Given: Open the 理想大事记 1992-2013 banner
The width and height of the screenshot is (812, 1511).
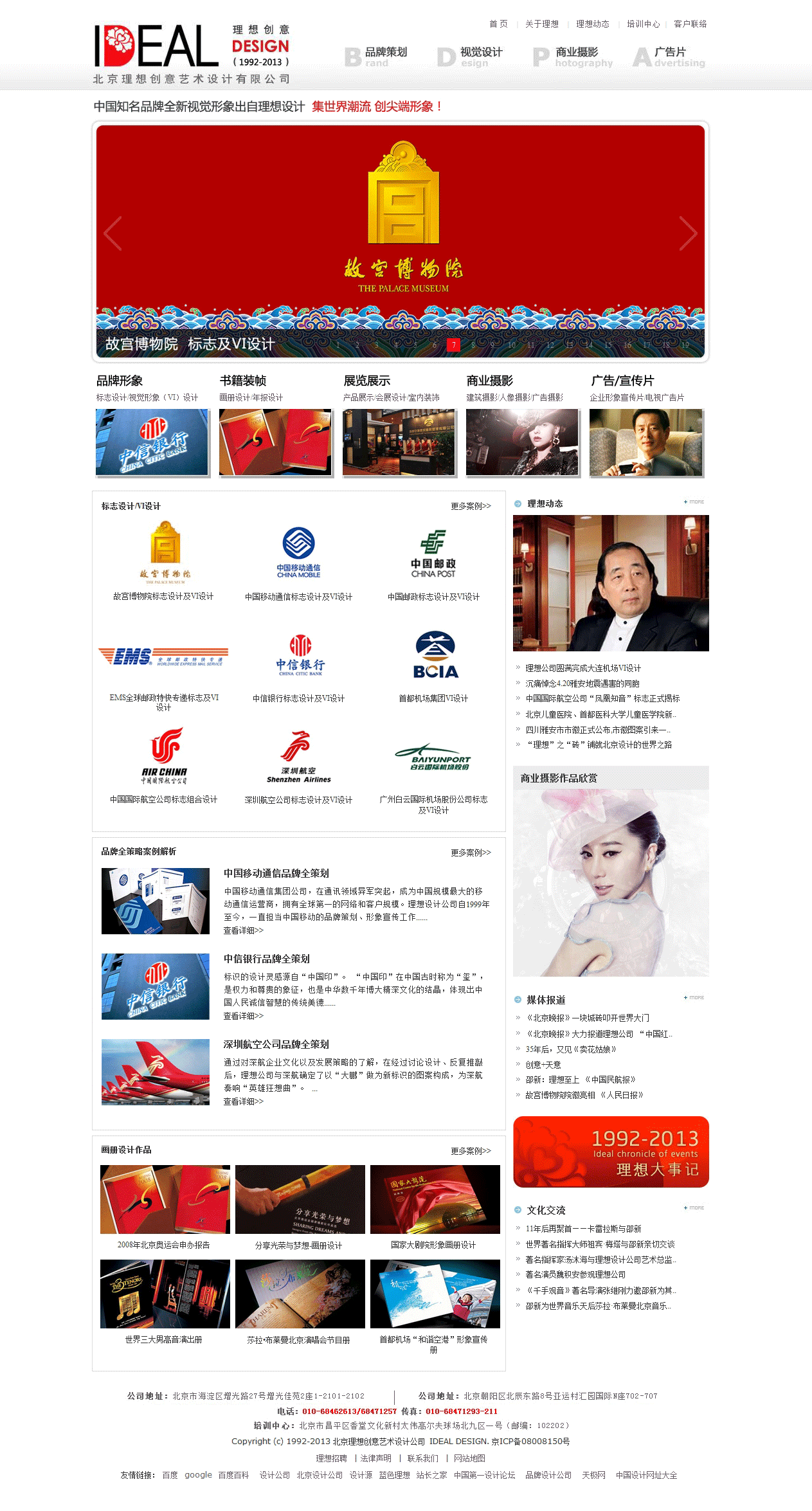Looking at the screenshot, I should pyautogui.click(x=611, y=1152).
